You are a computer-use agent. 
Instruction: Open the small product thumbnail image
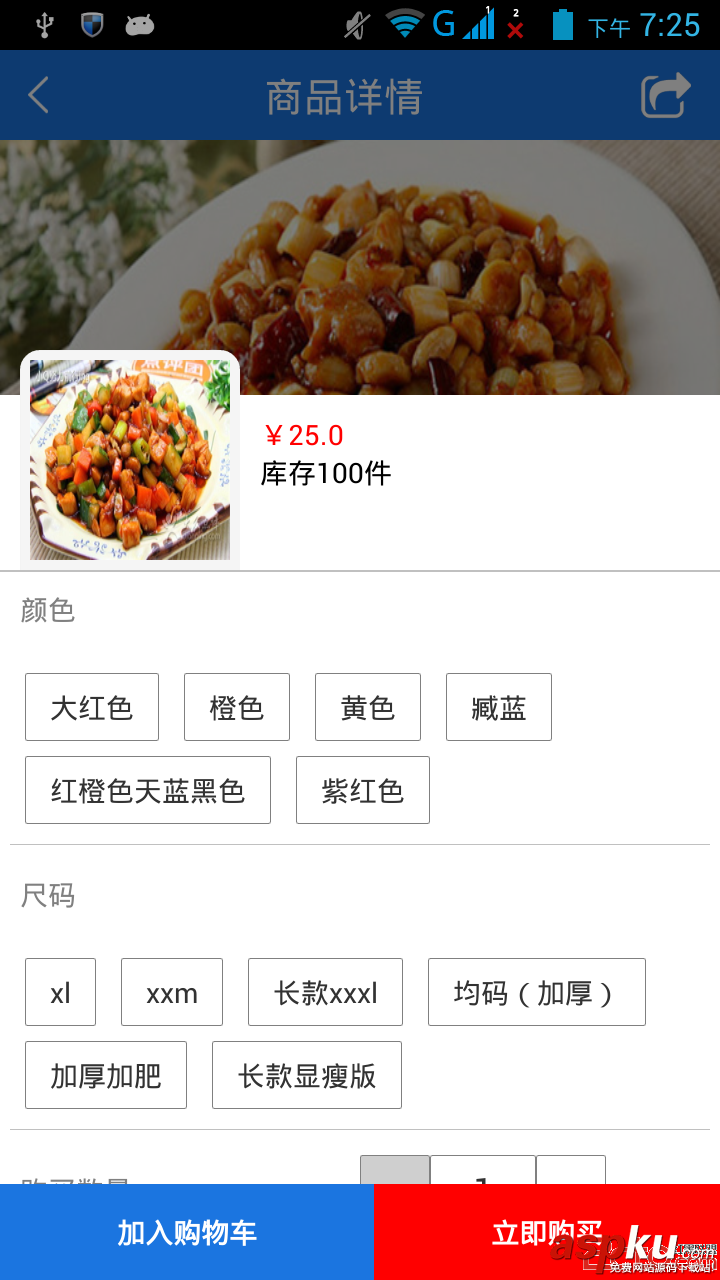point(130,460)
